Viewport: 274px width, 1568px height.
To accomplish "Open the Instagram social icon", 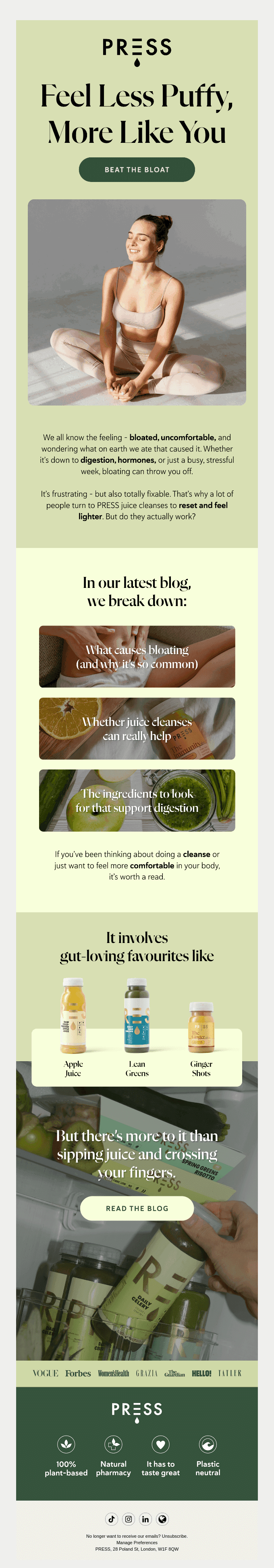I will (x=128, y=1519).
